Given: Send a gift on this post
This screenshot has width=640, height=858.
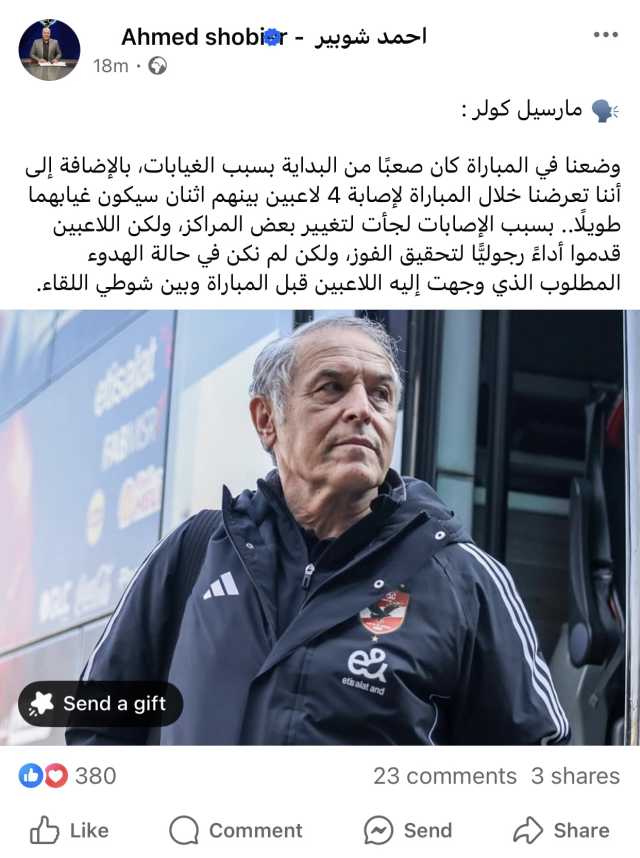Looking at the screenshot, I should click(100, 704).
